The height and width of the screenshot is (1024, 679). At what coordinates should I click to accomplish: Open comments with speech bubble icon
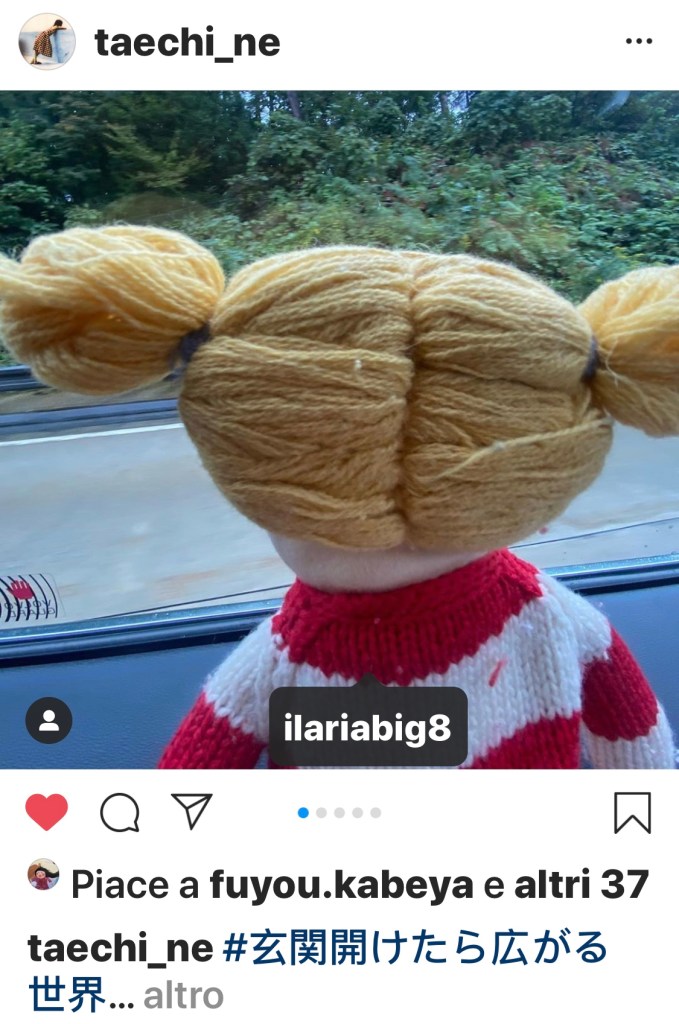[x=119, y=812]
